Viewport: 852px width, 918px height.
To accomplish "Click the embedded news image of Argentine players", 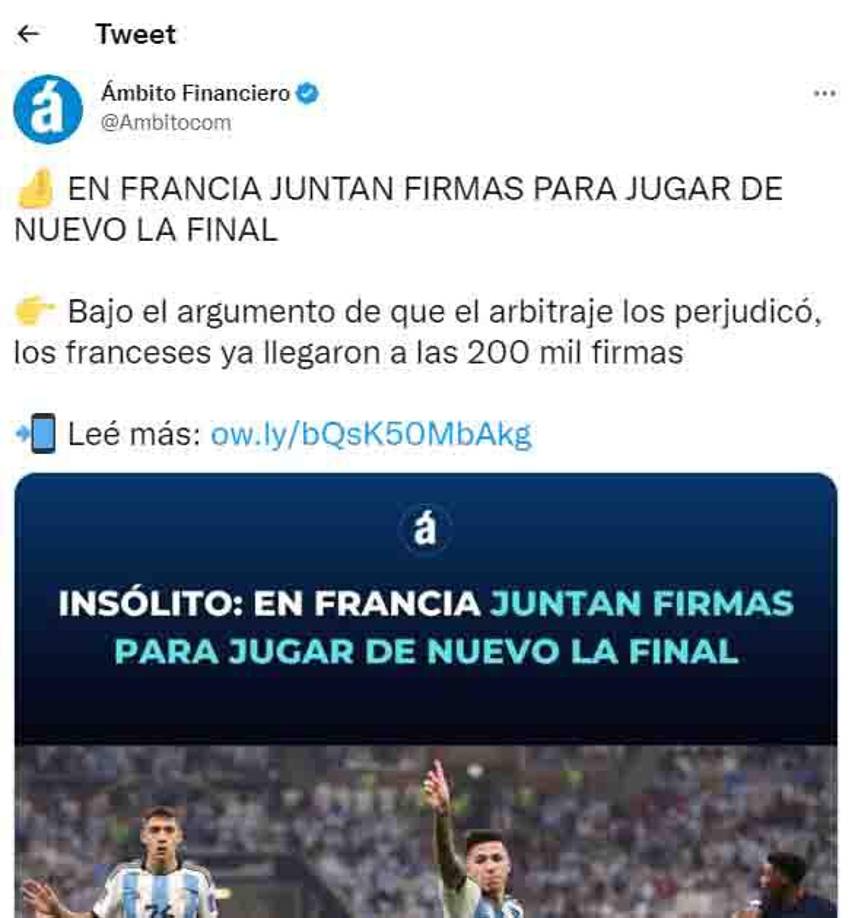I will [427, 830].
